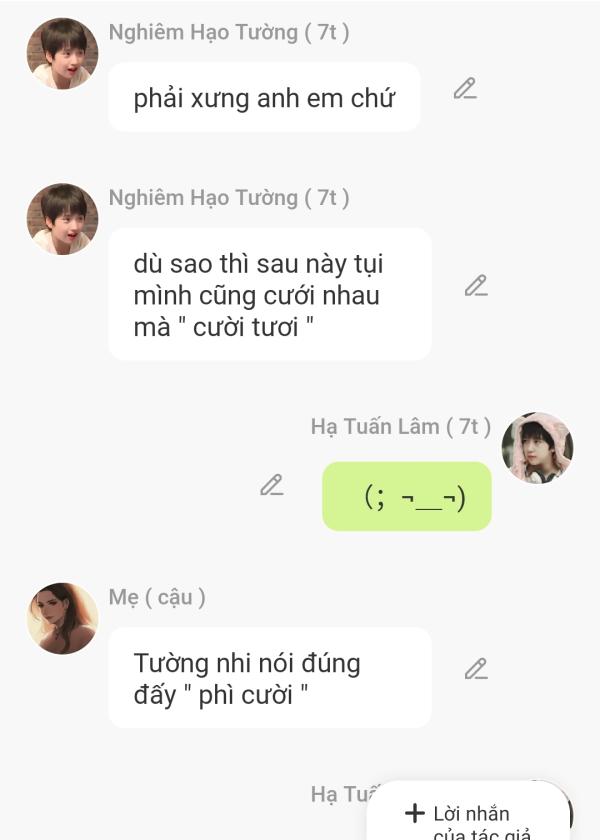
Task: Edit the 'dù sao thì sau này' message
Action: click(x=476, y=286)
